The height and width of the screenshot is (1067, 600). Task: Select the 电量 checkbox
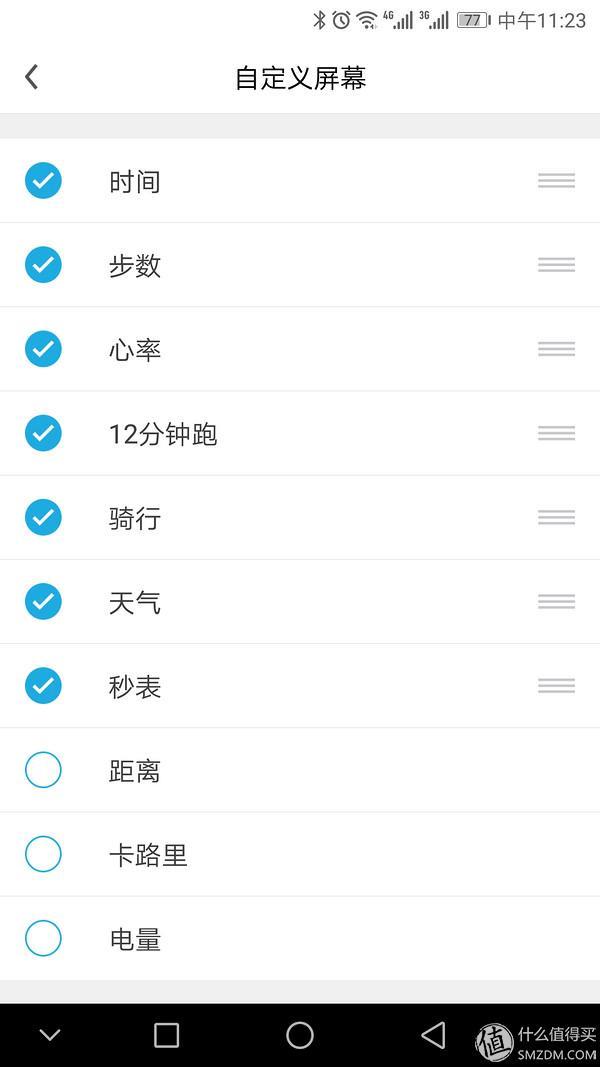click(44, 938)
